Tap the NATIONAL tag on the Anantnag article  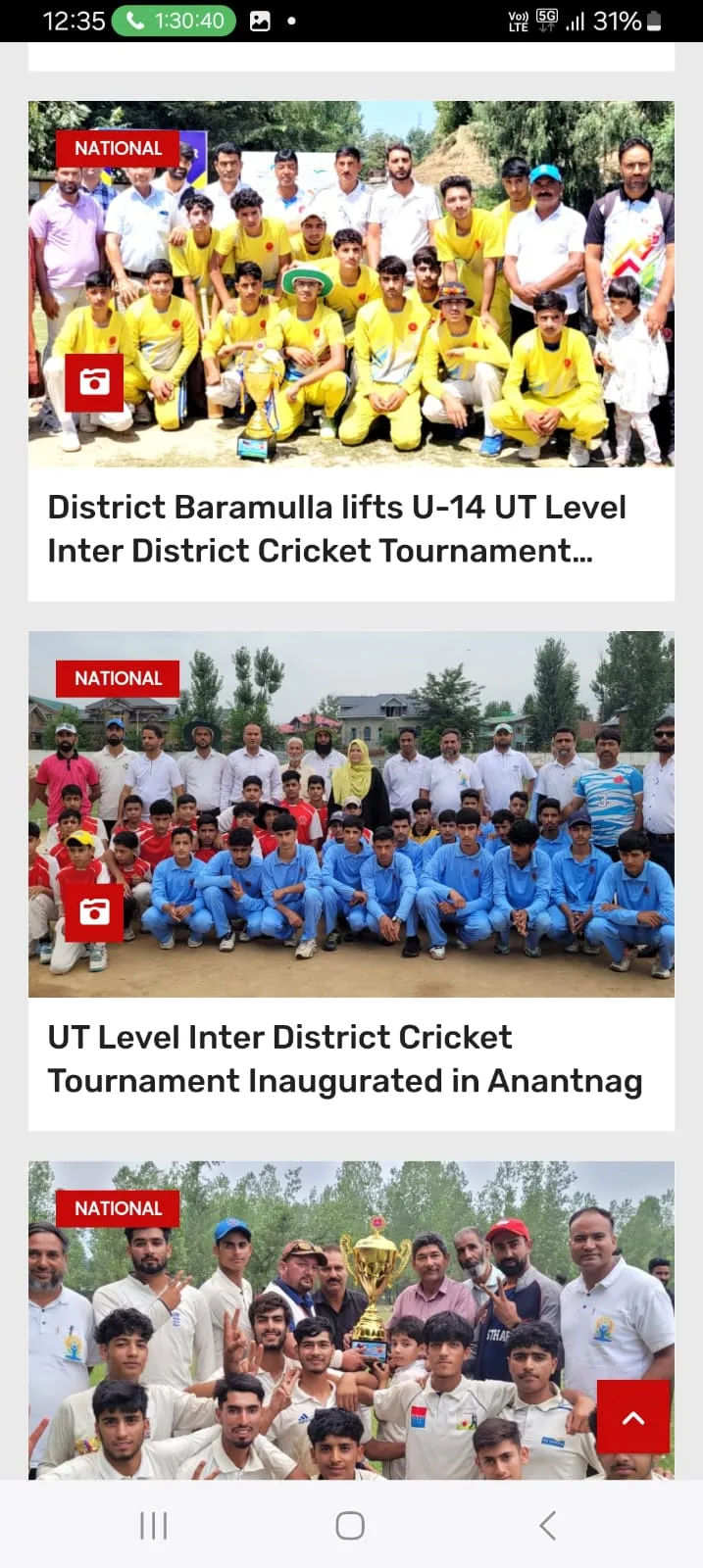(118, 678)
